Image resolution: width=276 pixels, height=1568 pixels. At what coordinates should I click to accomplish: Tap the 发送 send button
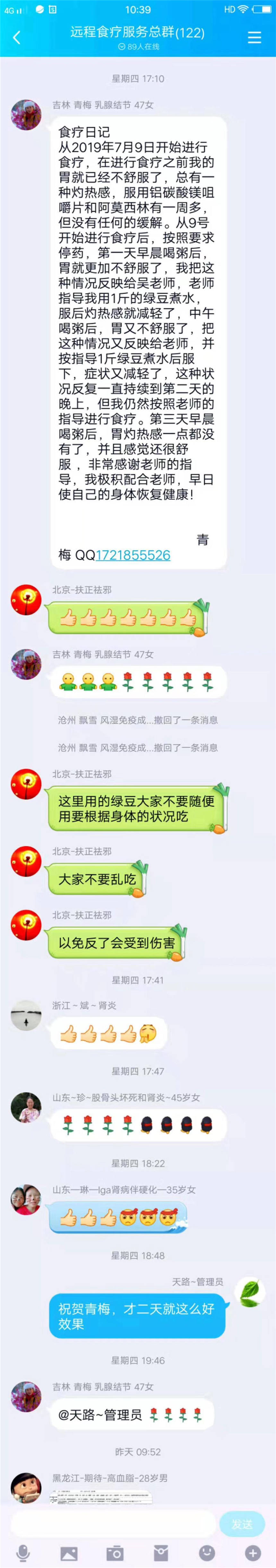tap(242, 1524)
